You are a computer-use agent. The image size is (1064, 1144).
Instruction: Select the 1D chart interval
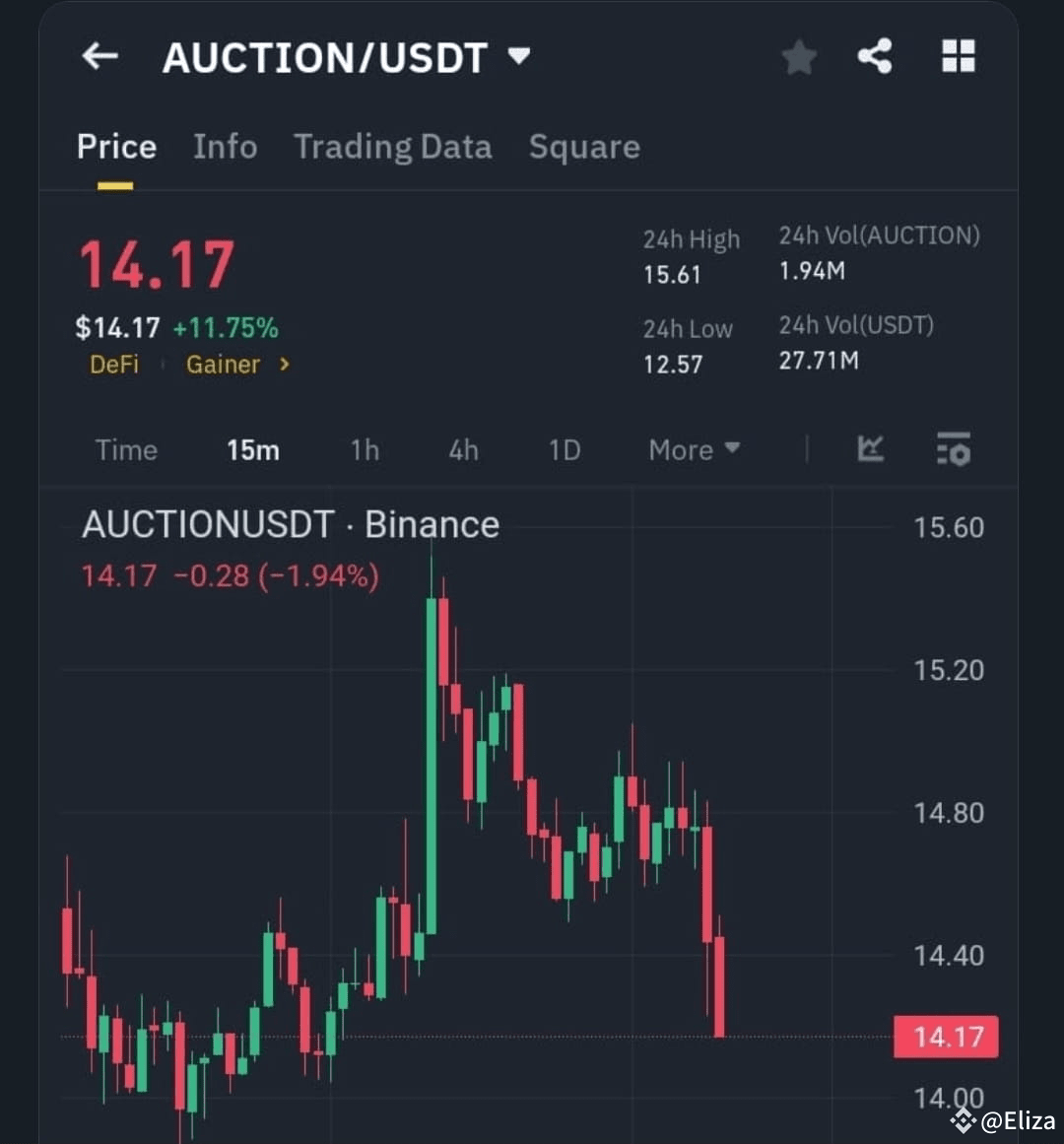pyautogui.click(x=564, y=450)
